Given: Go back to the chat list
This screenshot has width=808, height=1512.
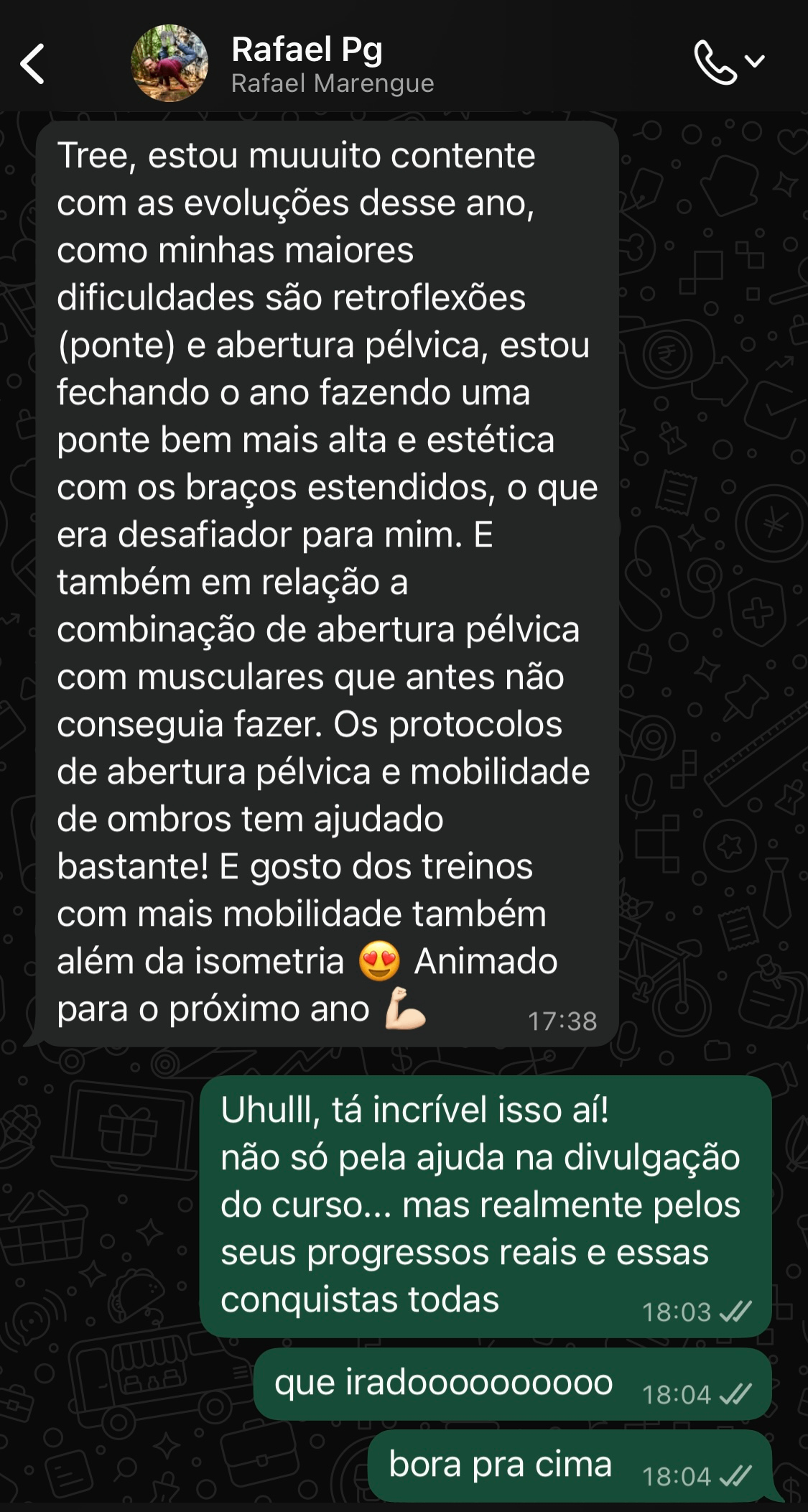Looking at the screenshot, I should [x=32, y=63].
